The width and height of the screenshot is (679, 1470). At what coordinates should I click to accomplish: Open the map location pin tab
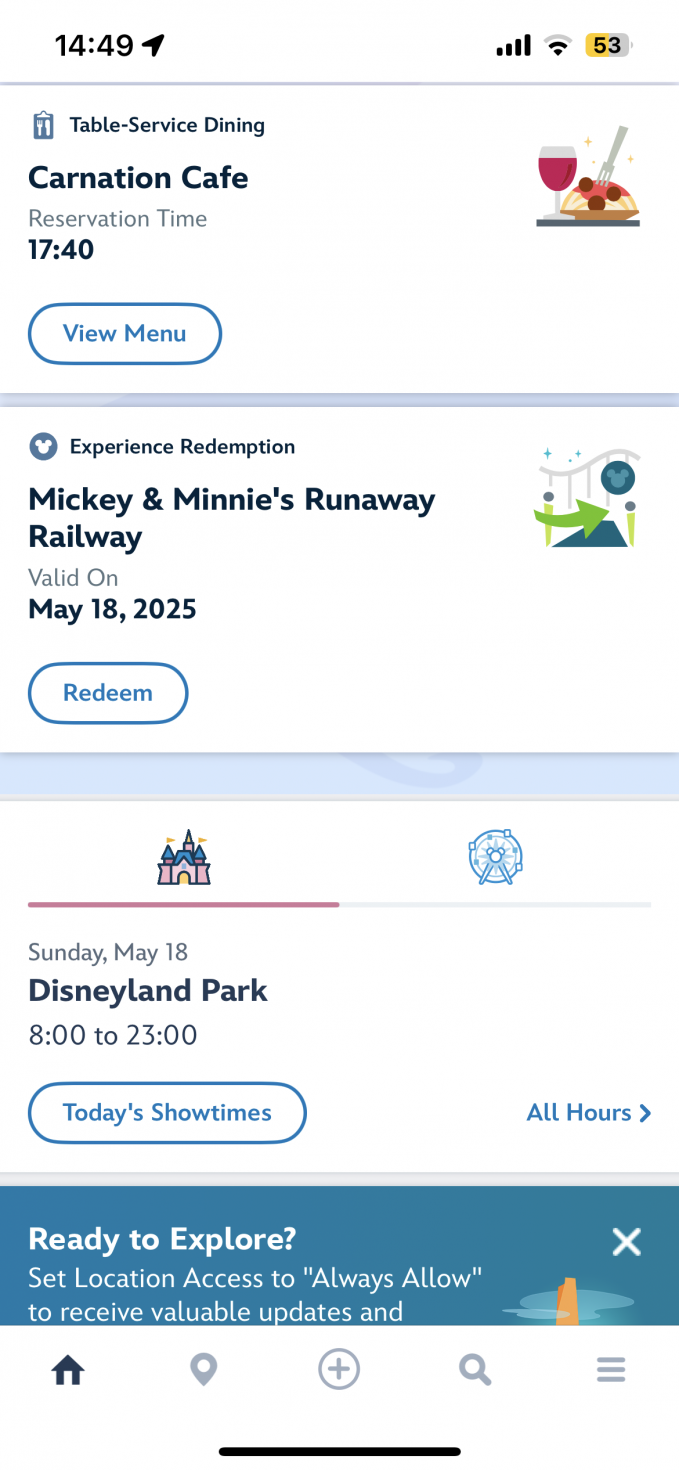tap(204, 1370)
